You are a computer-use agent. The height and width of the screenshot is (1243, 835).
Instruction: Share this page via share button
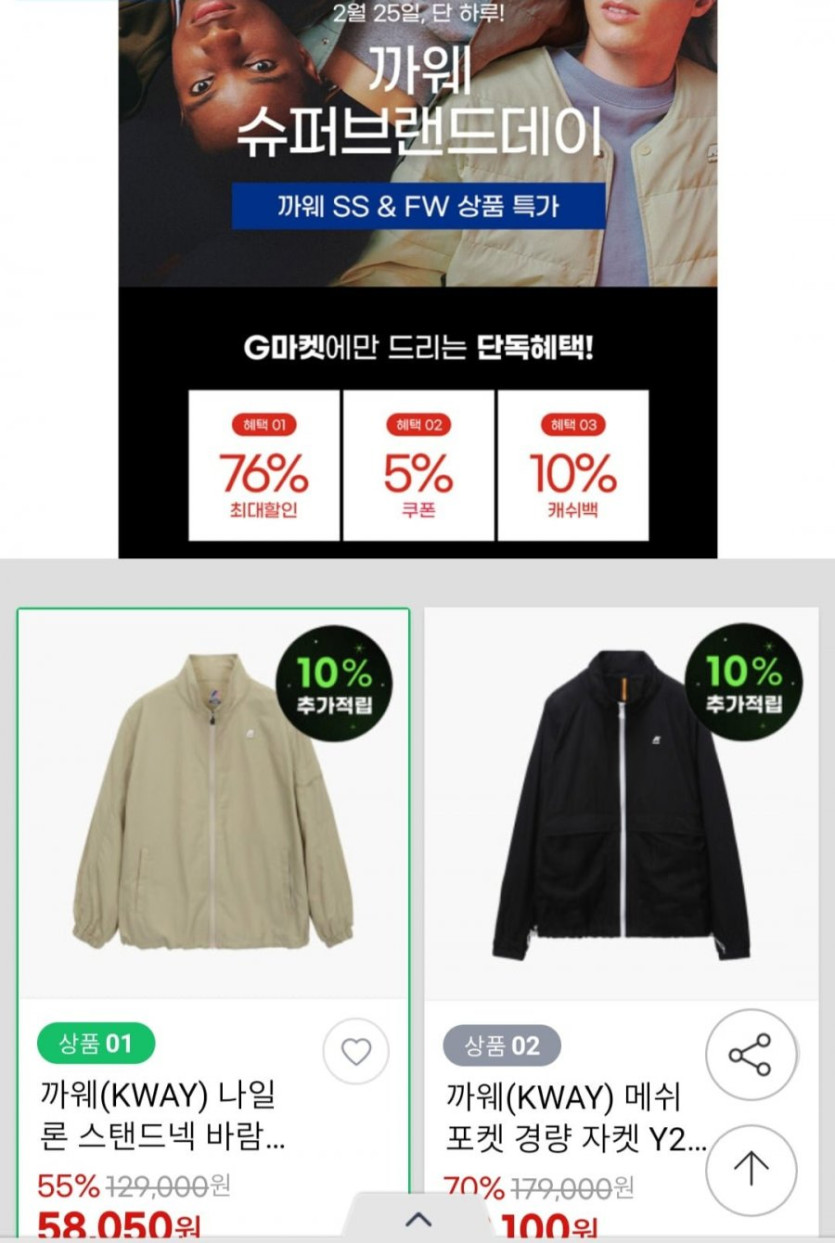751,1055
